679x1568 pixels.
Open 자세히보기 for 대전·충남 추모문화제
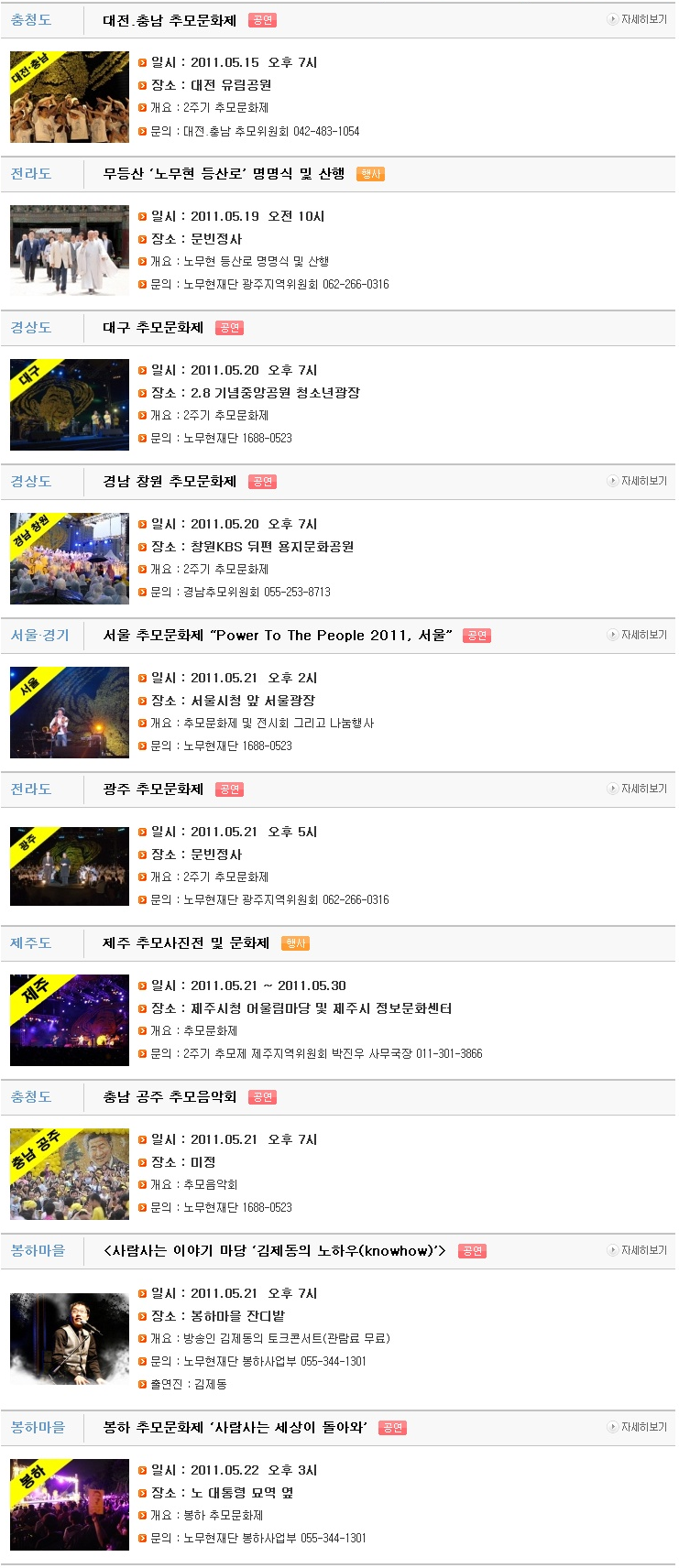pyautogui.click(x=638, y=19)
